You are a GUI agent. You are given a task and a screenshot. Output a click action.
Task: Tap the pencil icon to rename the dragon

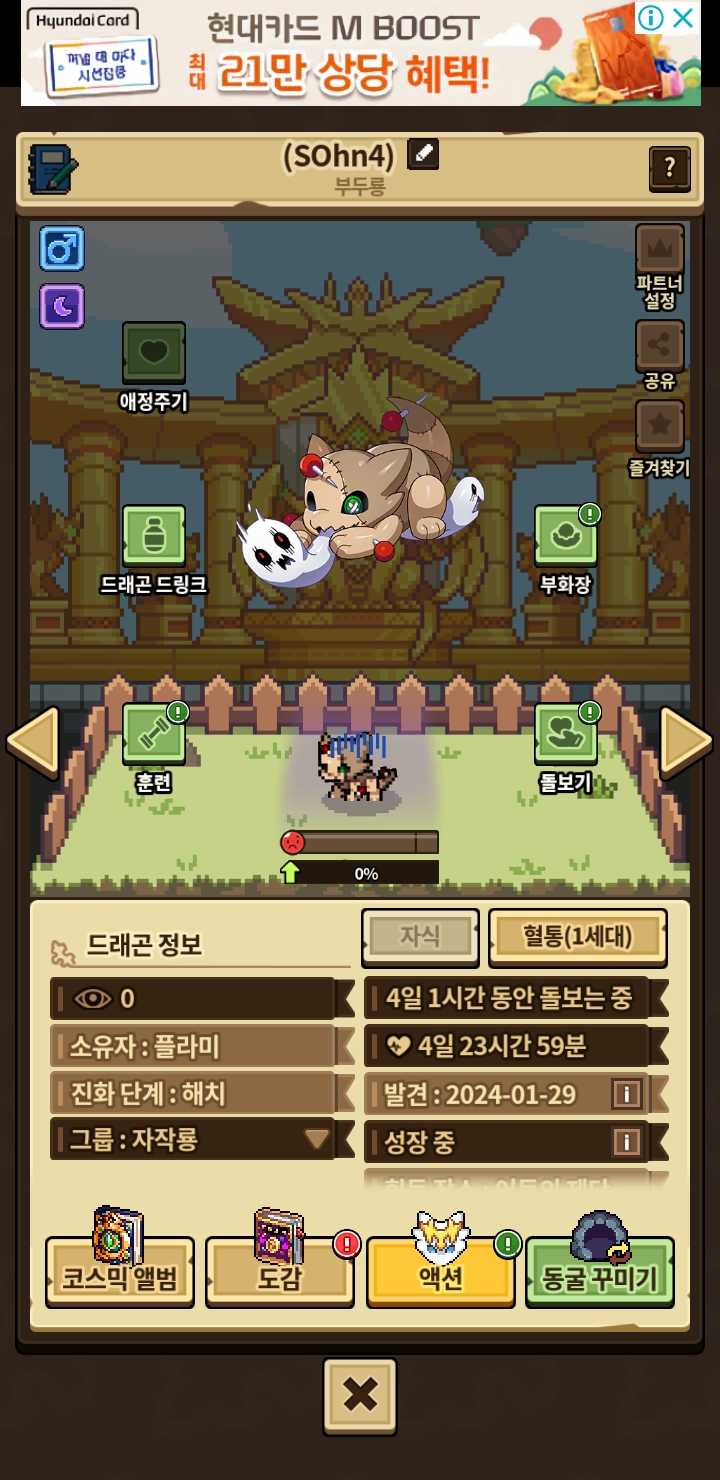coord(423,155)
